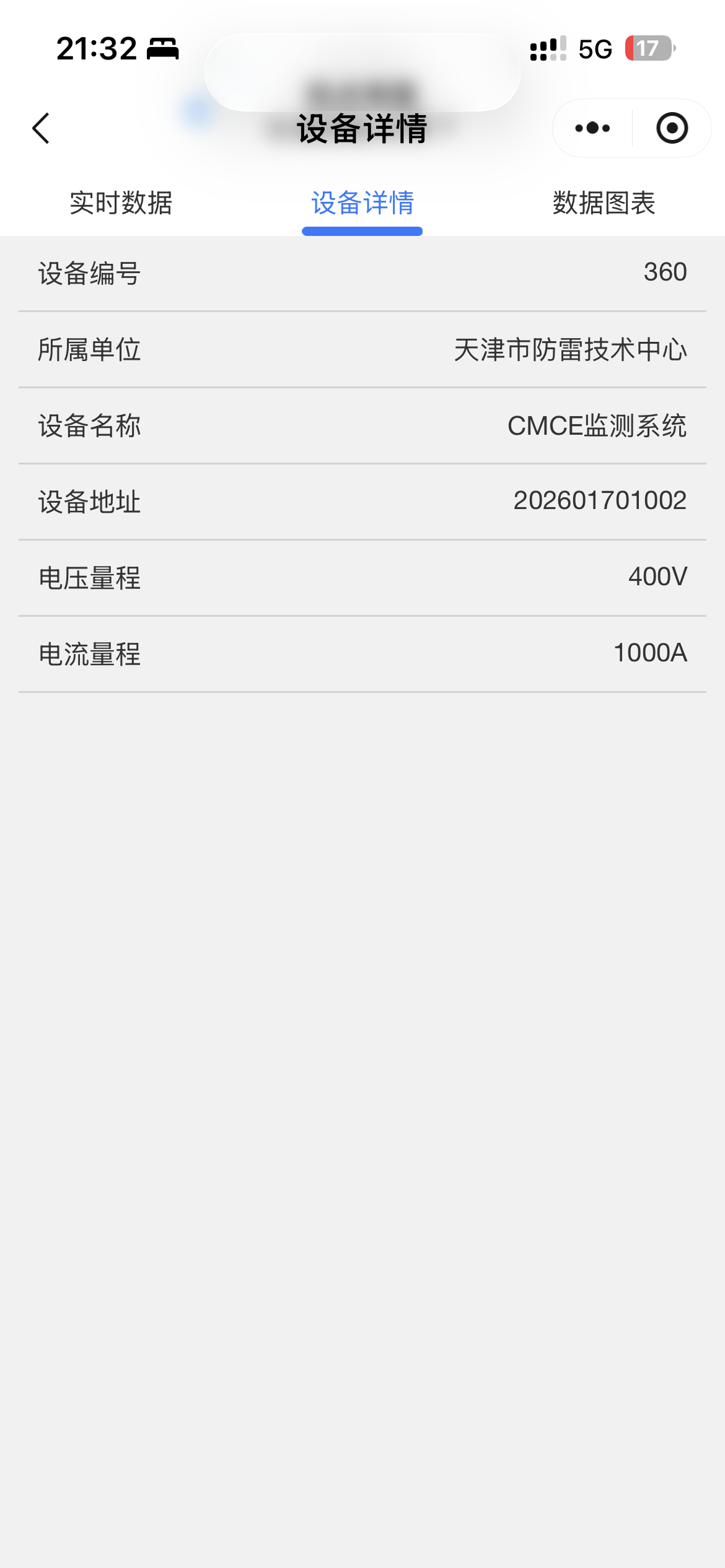Close the mini program with circle button
This screenshot has width=725, height=1568.
[x=672, y=128]
